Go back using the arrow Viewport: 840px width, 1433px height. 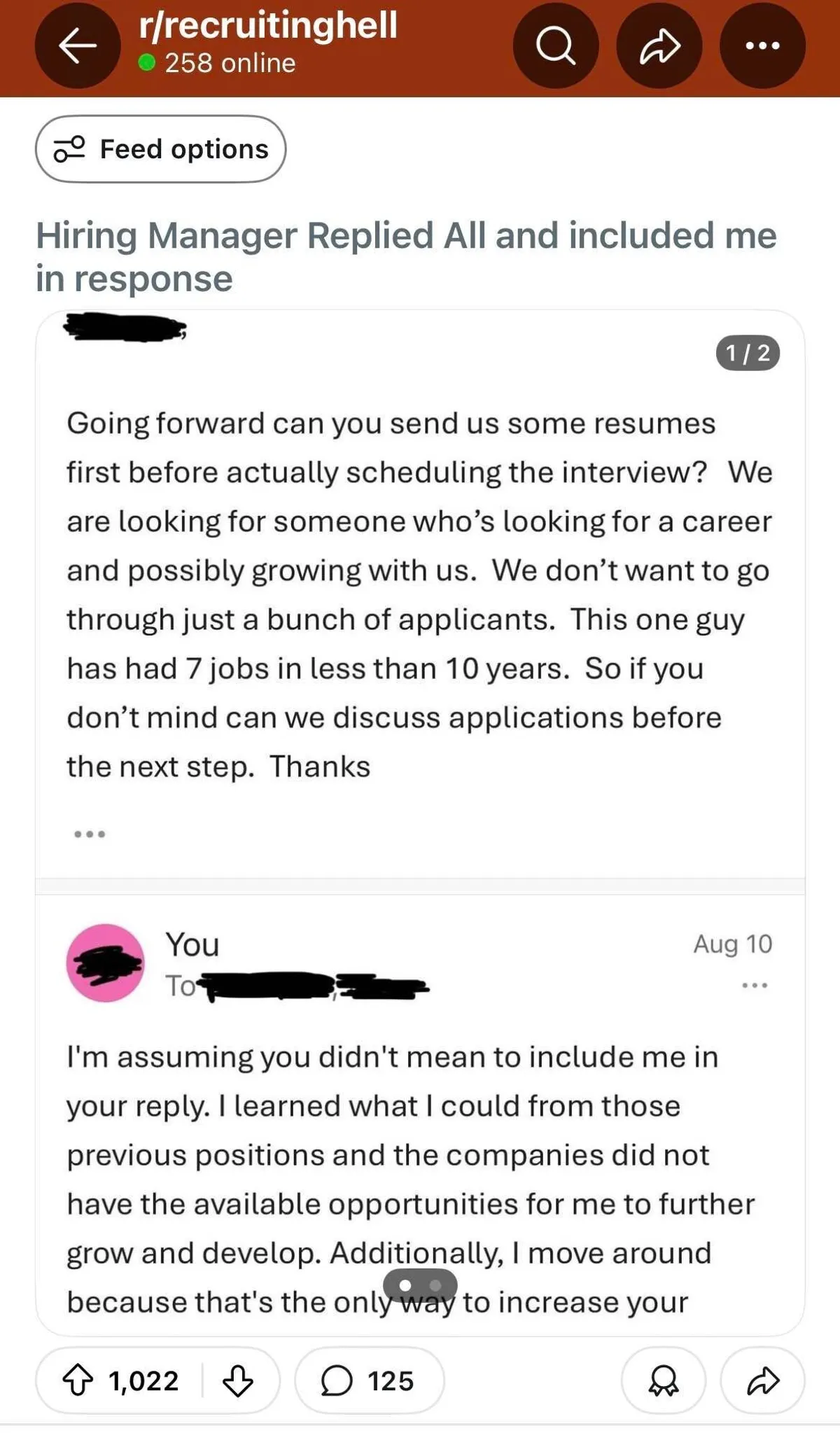tap(77, 46)
